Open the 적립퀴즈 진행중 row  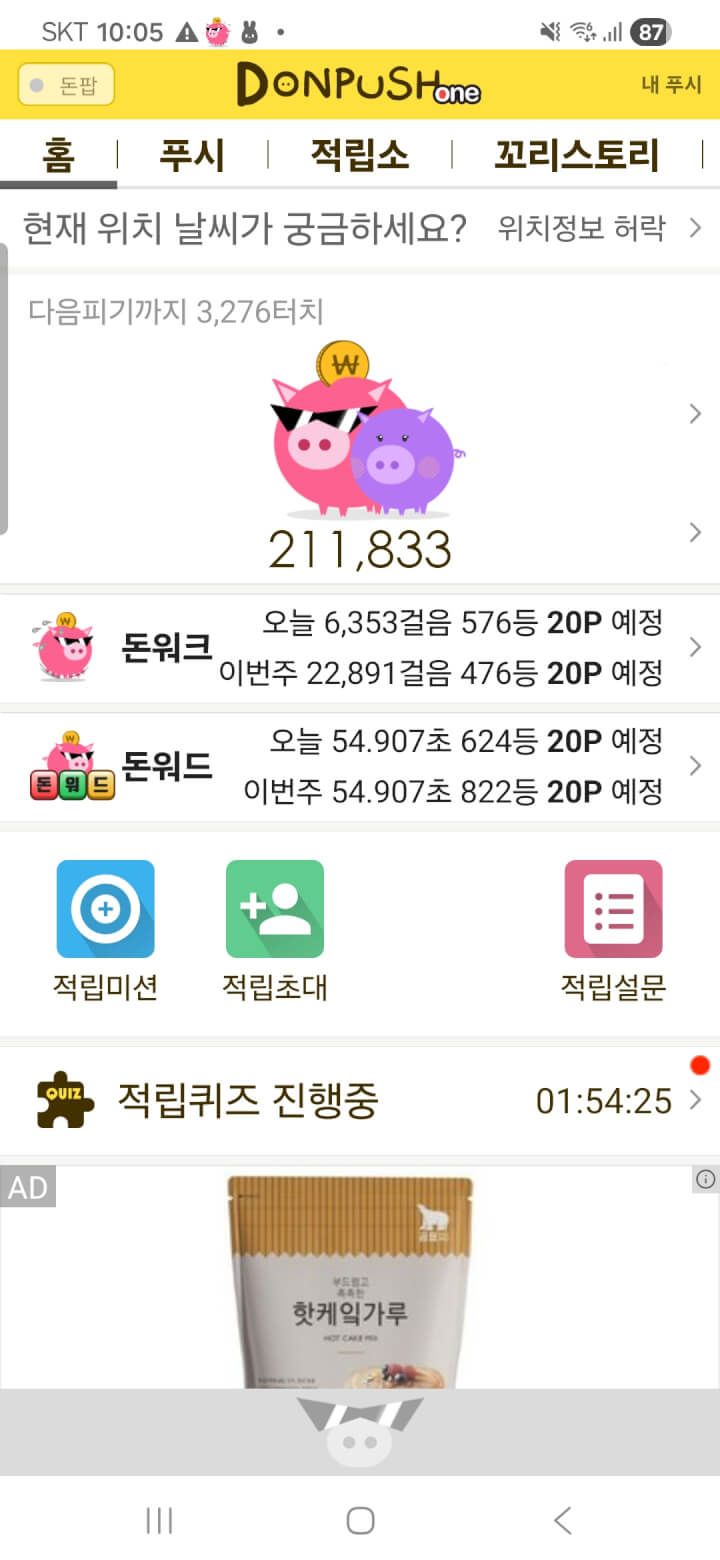pyautogui.click(x=360, y=1101)
